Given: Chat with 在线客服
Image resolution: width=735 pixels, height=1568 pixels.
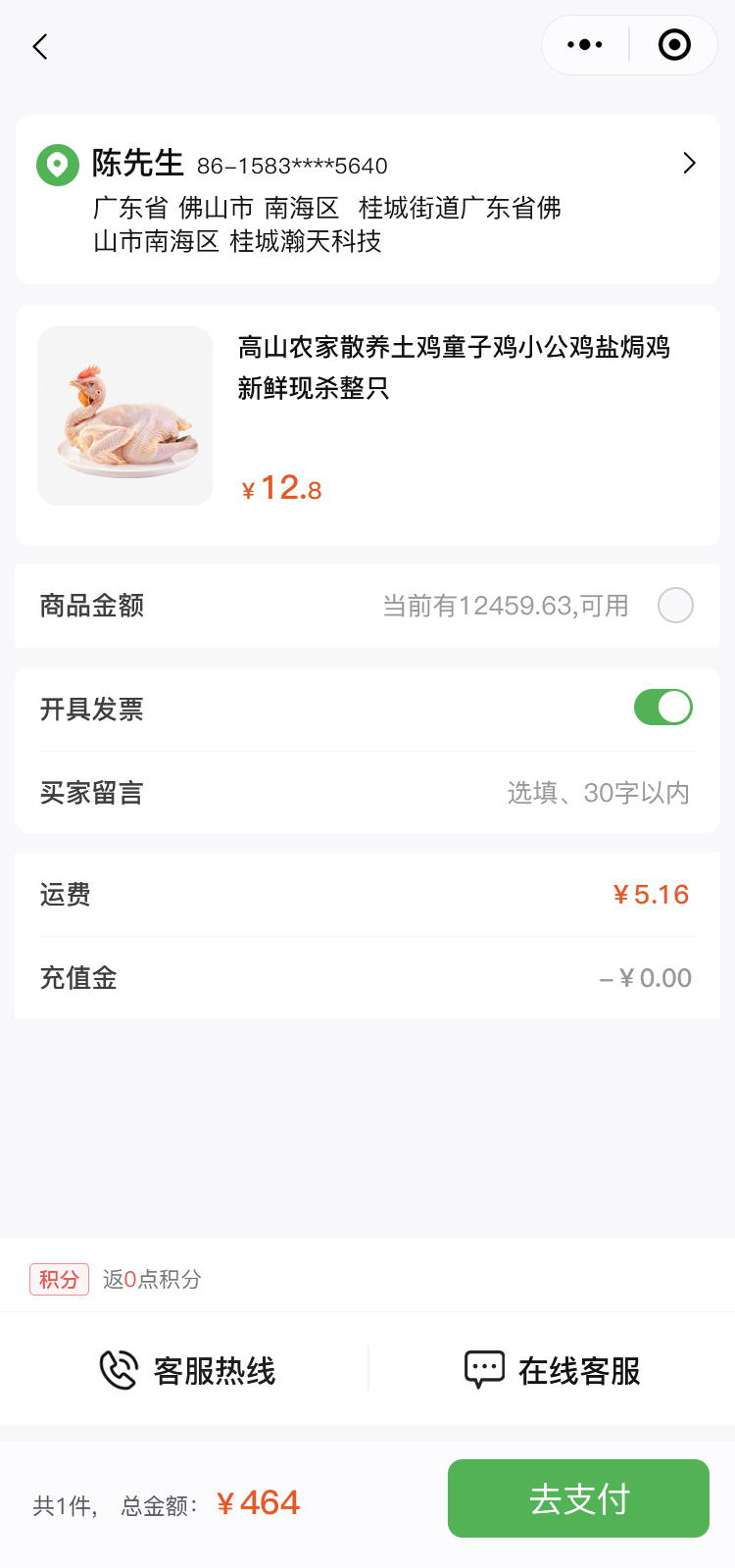Looking at the screenshot, I should (x=553, y=1370).
